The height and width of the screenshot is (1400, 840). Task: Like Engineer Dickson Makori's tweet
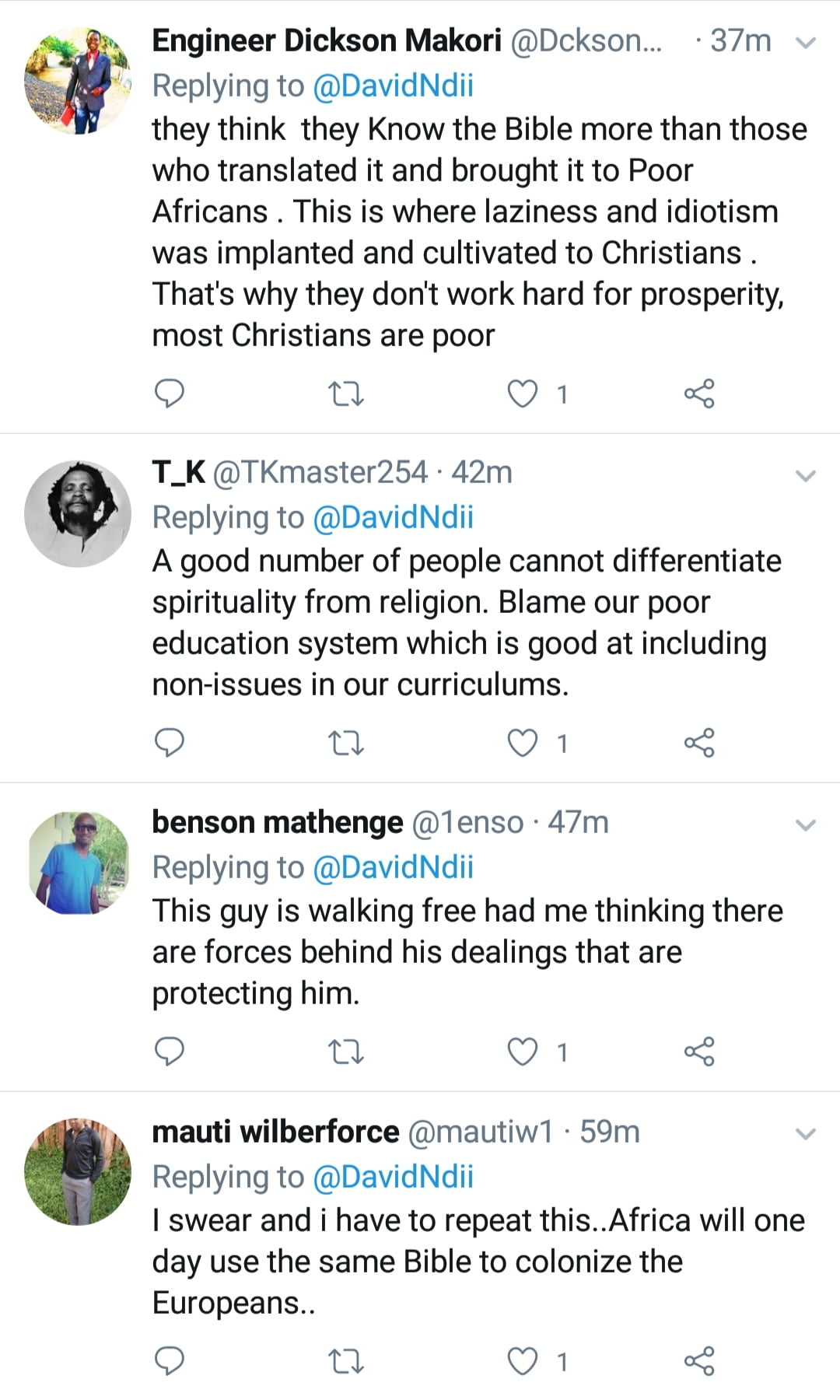pyautogui.click(x=523, y=394)
